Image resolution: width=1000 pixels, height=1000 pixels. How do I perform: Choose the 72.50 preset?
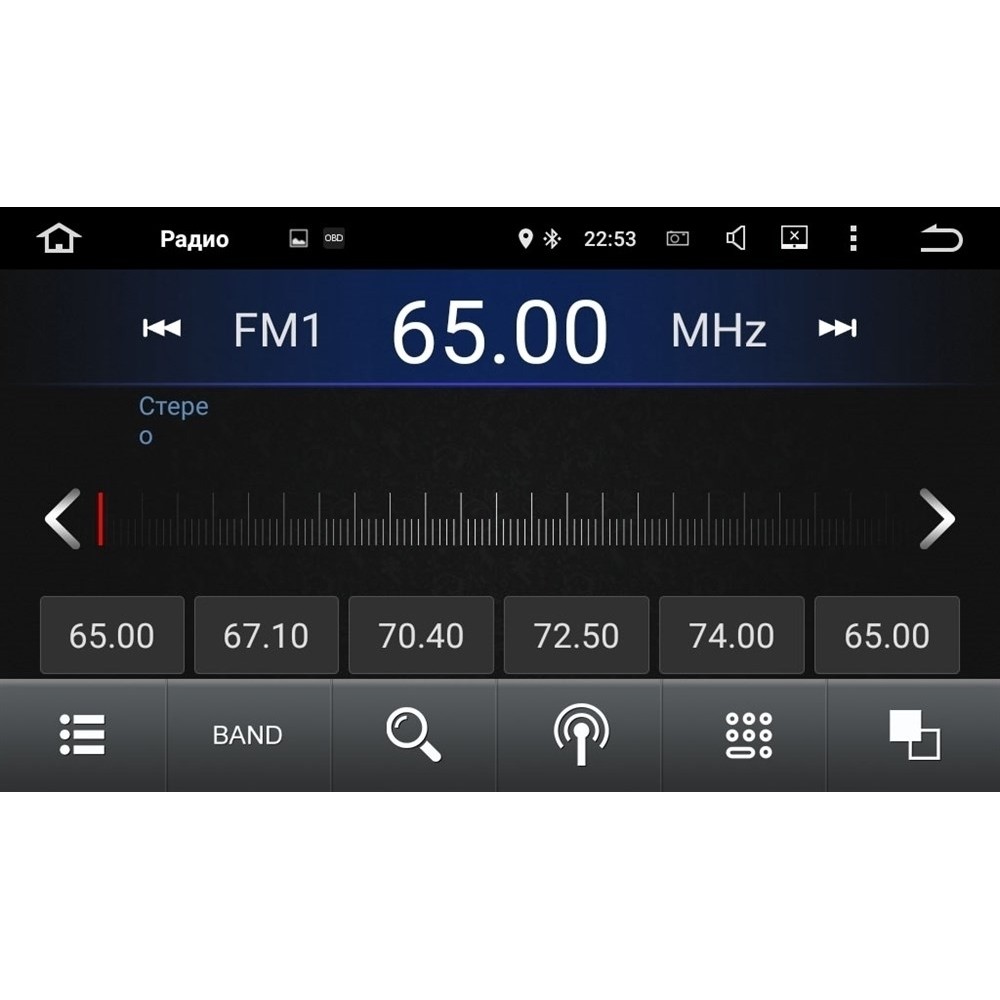click(x=577, y=635)
